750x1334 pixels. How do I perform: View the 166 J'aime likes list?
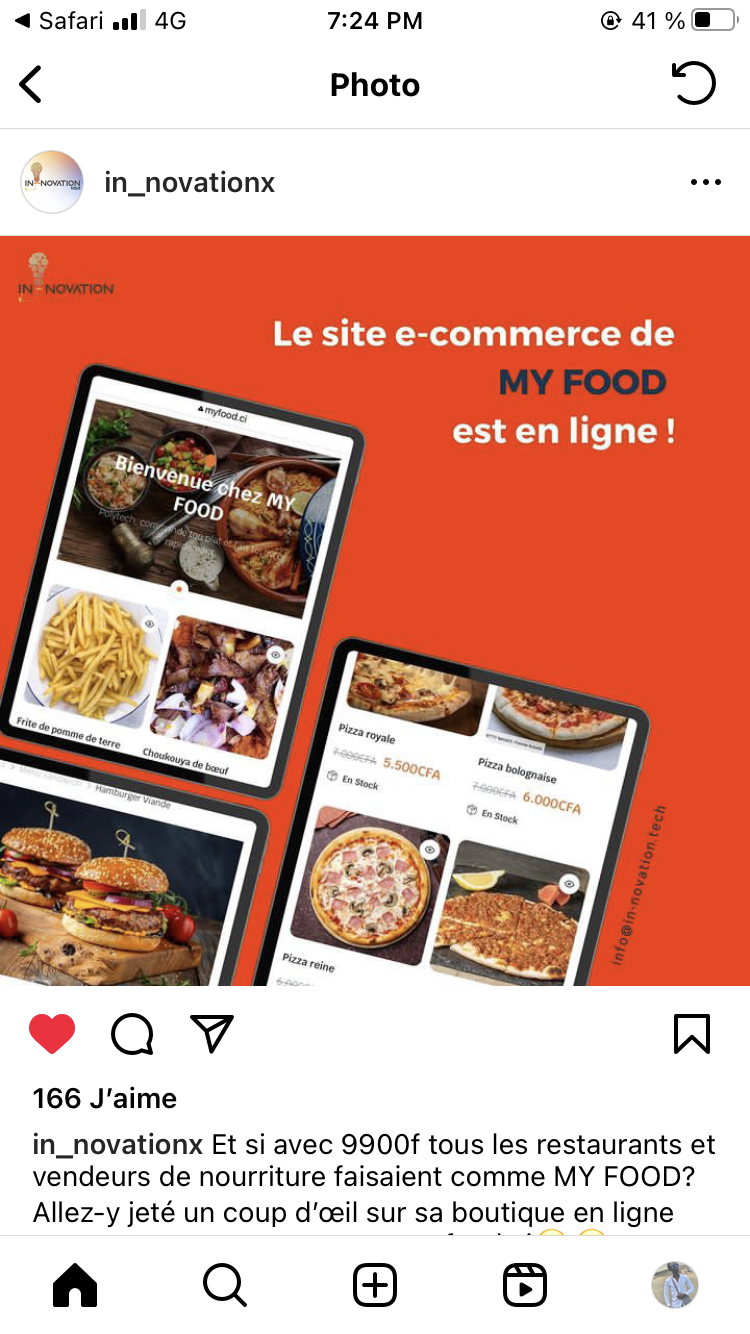click(x=105, y=1098)
